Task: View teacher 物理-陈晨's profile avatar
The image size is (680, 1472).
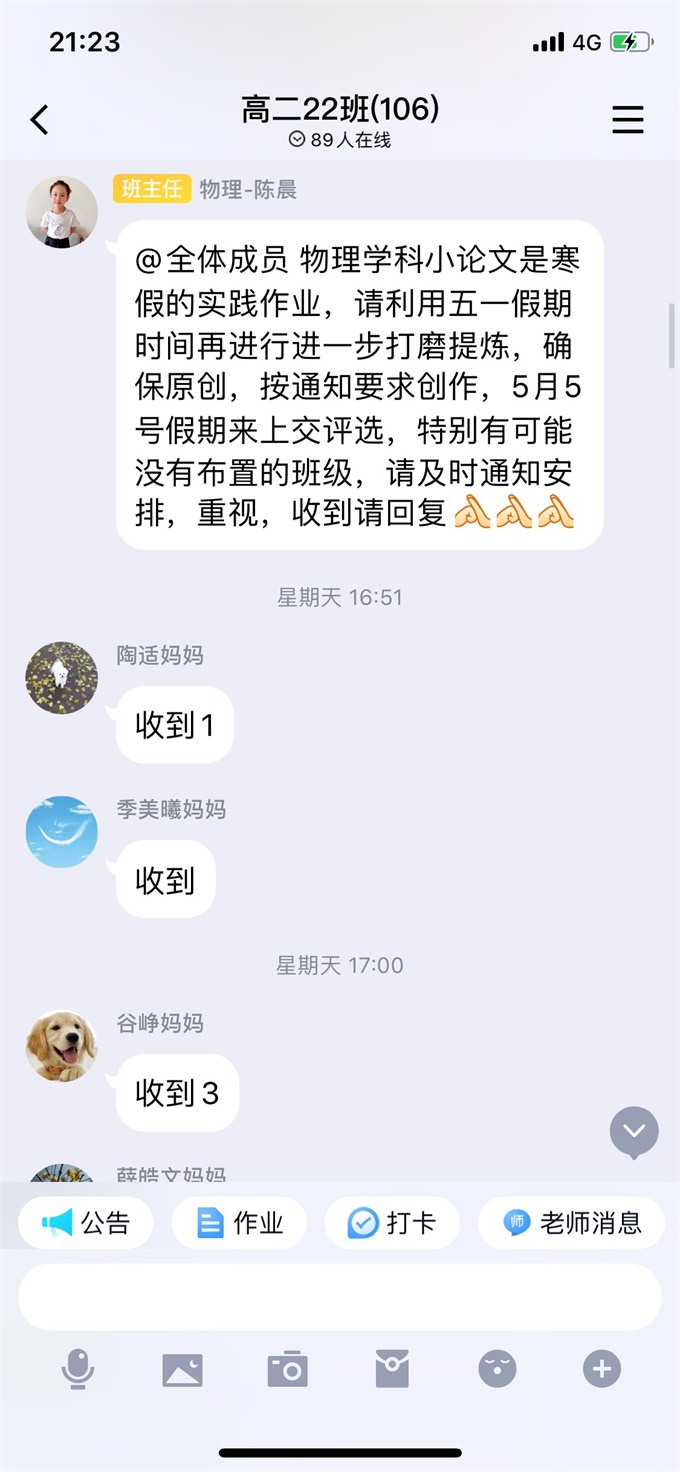Action: click(62, 212)
